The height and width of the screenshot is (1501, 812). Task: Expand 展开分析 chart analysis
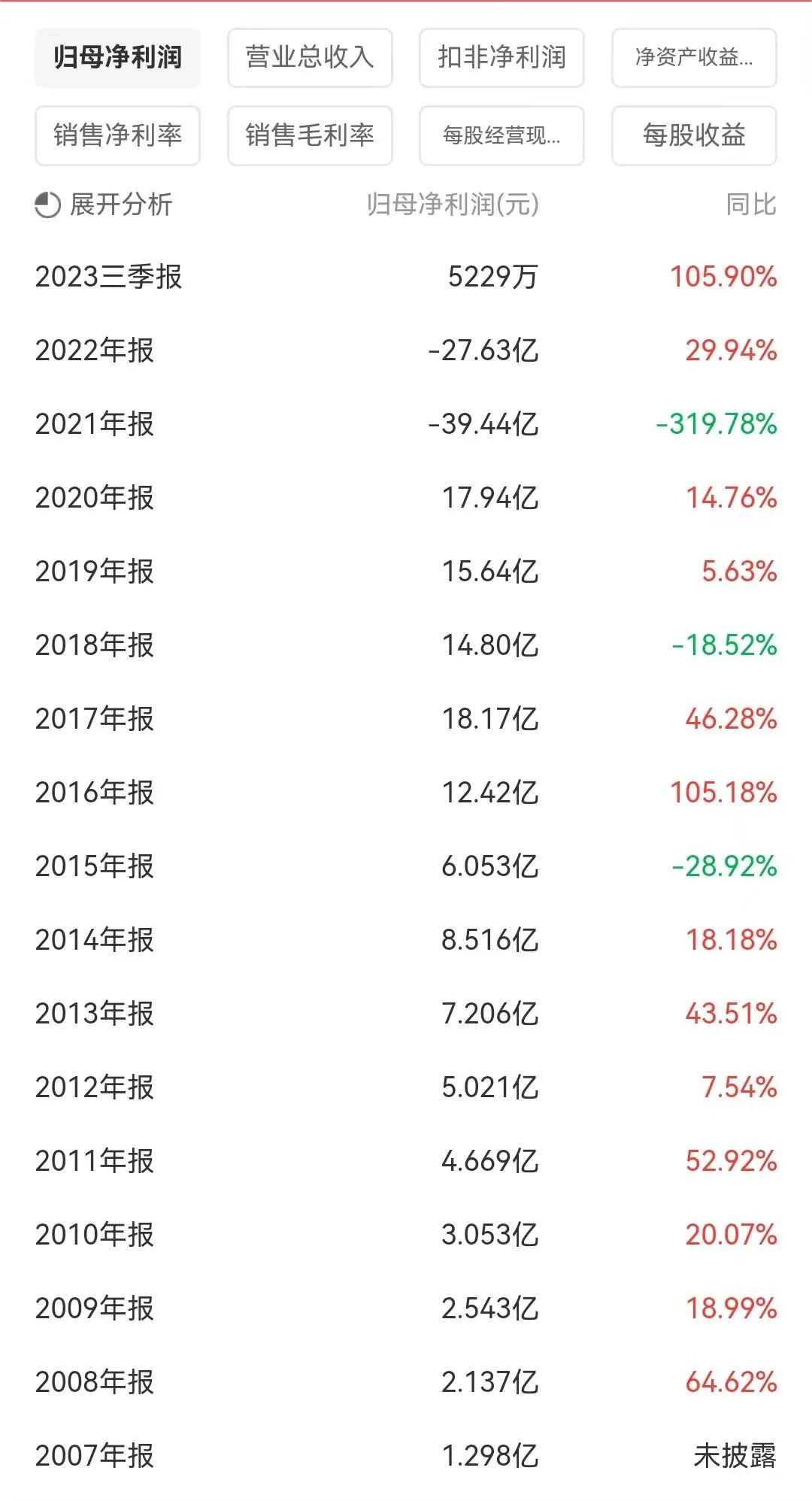tap(105, 205)
